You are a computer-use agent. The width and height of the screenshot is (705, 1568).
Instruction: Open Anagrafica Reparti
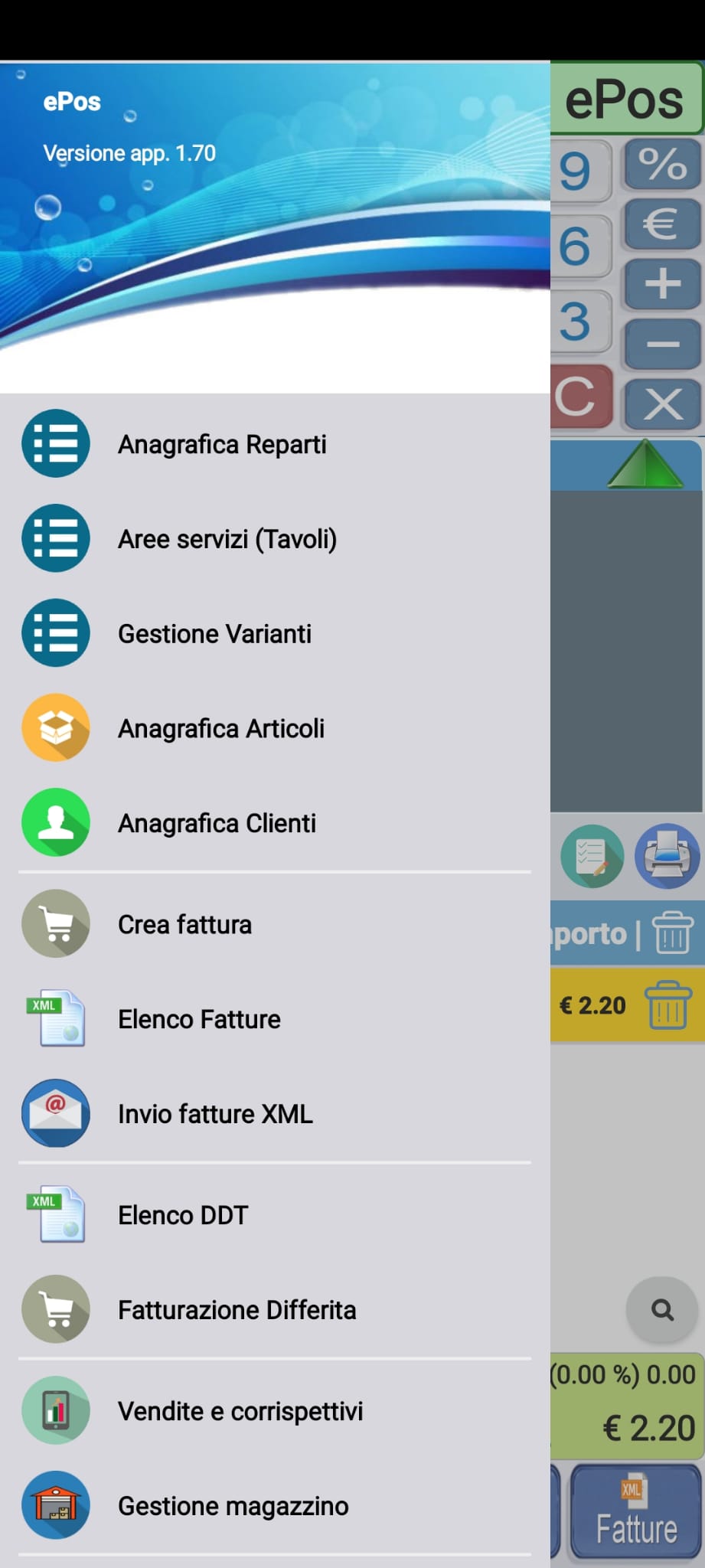(x=222, y=444)
